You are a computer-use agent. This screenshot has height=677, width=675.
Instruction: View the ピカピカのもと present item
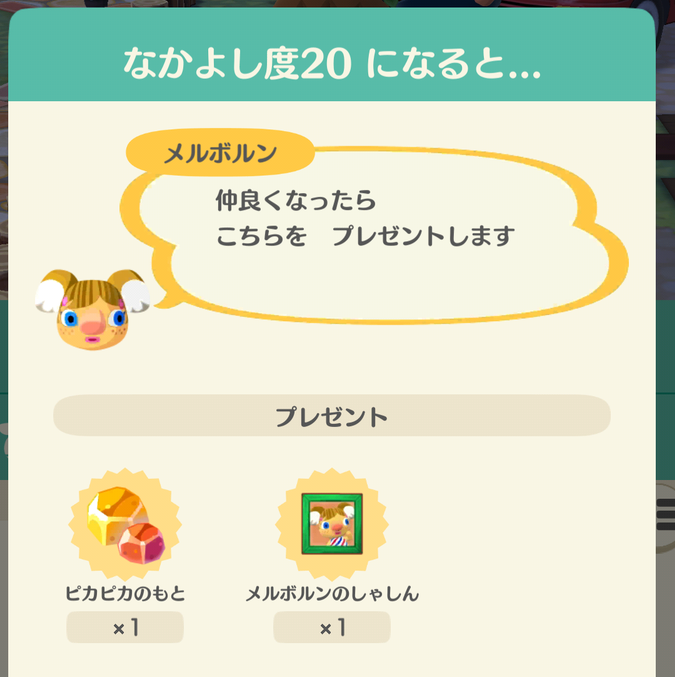point(125,525)
